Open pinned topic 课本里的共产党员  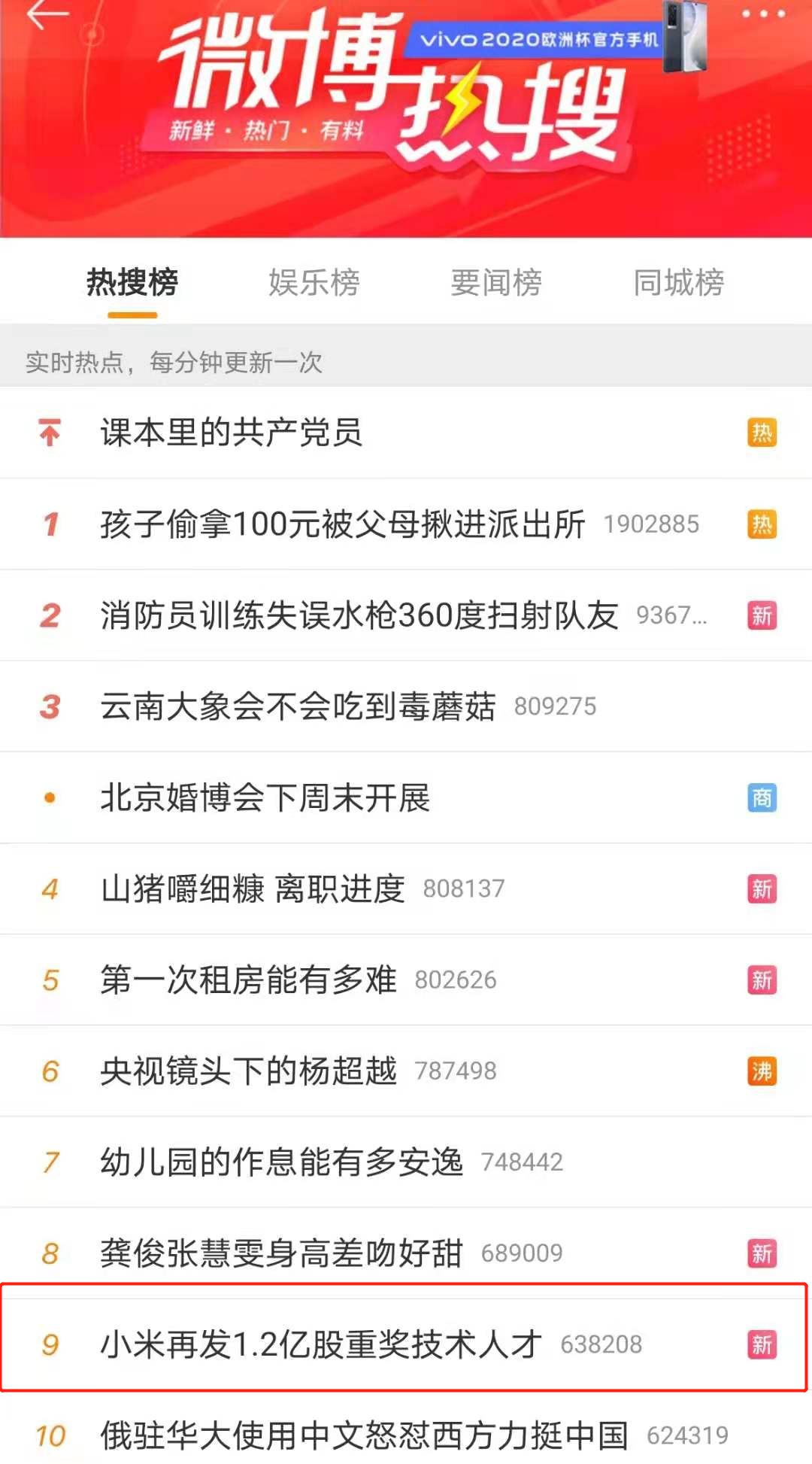point(232,433)
